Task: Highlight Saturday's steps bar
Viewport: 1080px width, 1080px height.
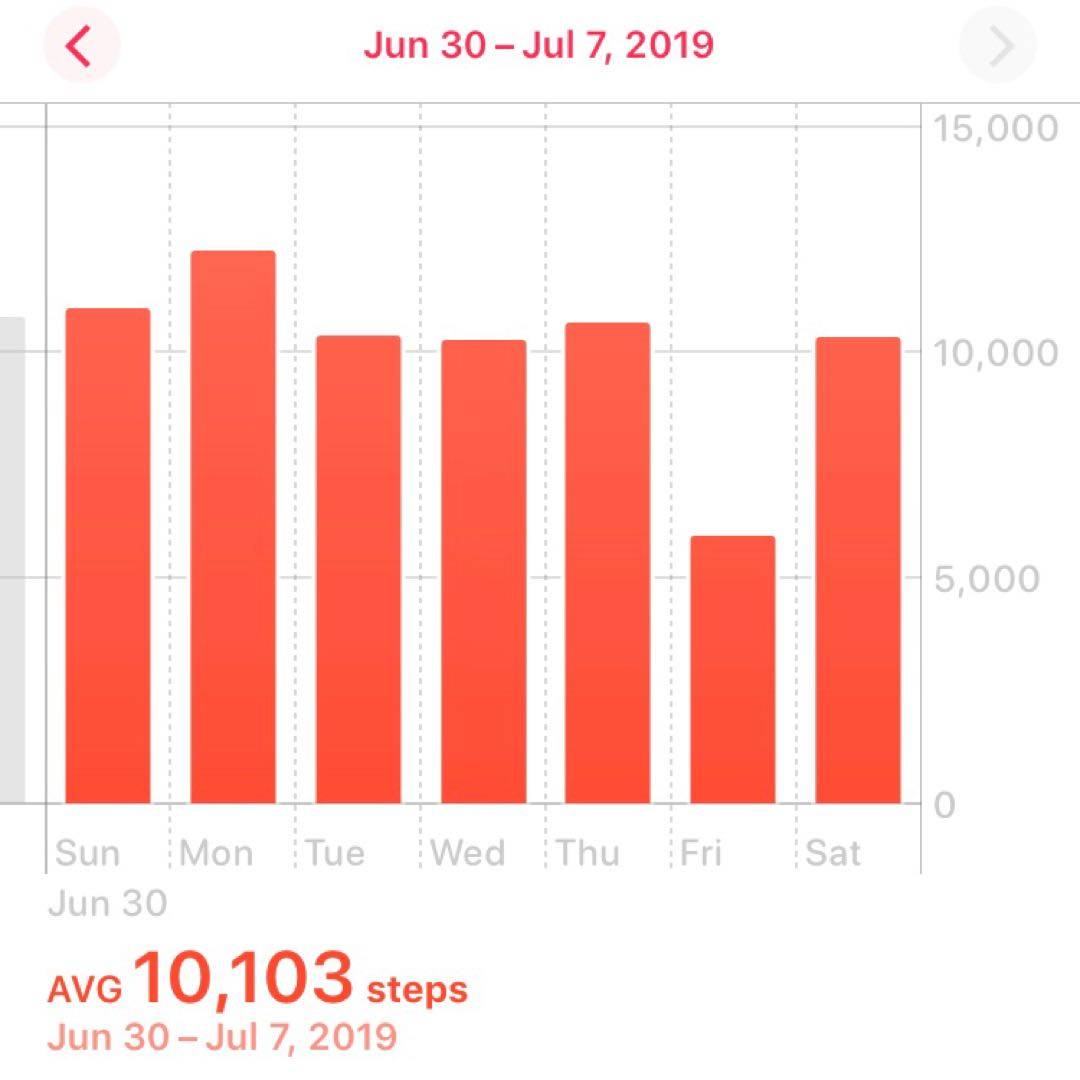Action: 858,570
